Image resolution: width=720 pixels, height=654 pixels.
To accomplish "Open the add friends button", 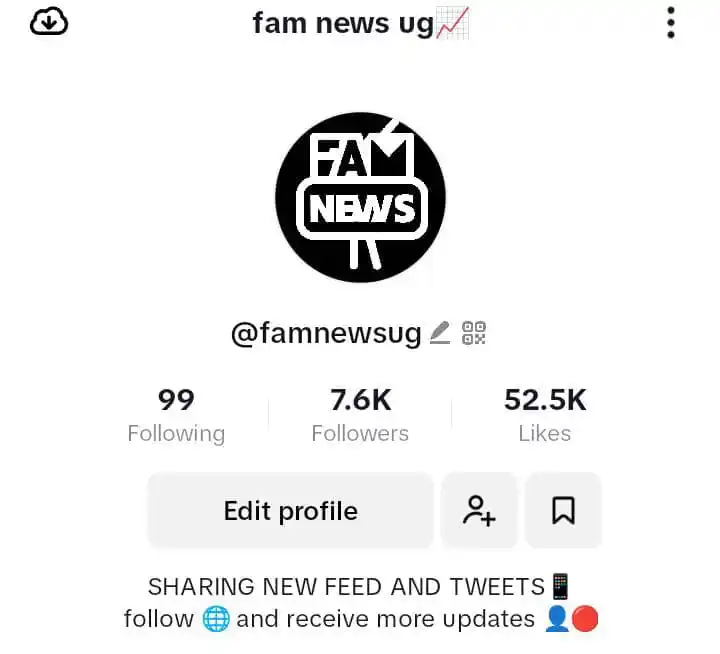I will coord(479,511).
